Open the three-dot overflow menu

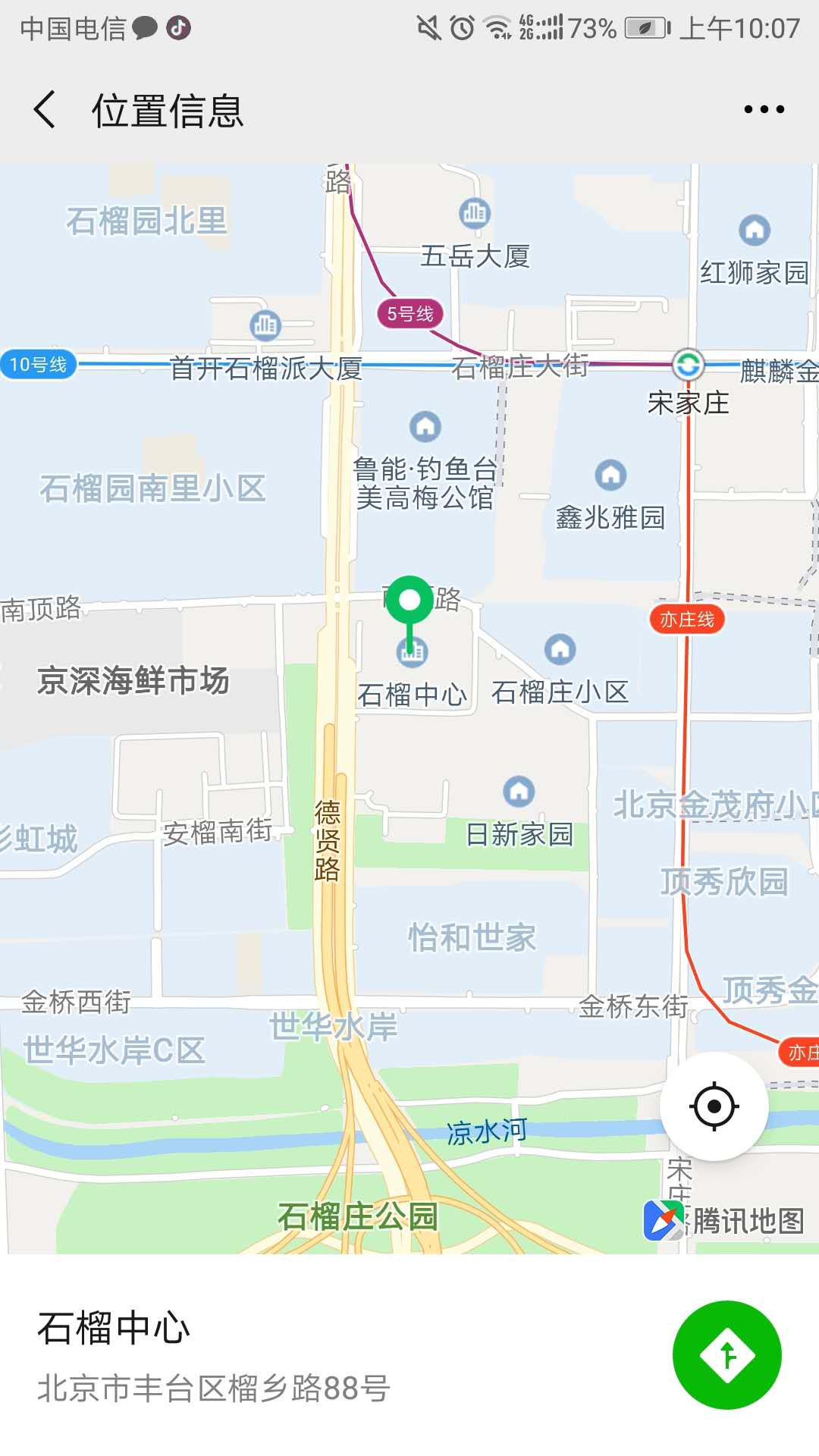[764, 110]
